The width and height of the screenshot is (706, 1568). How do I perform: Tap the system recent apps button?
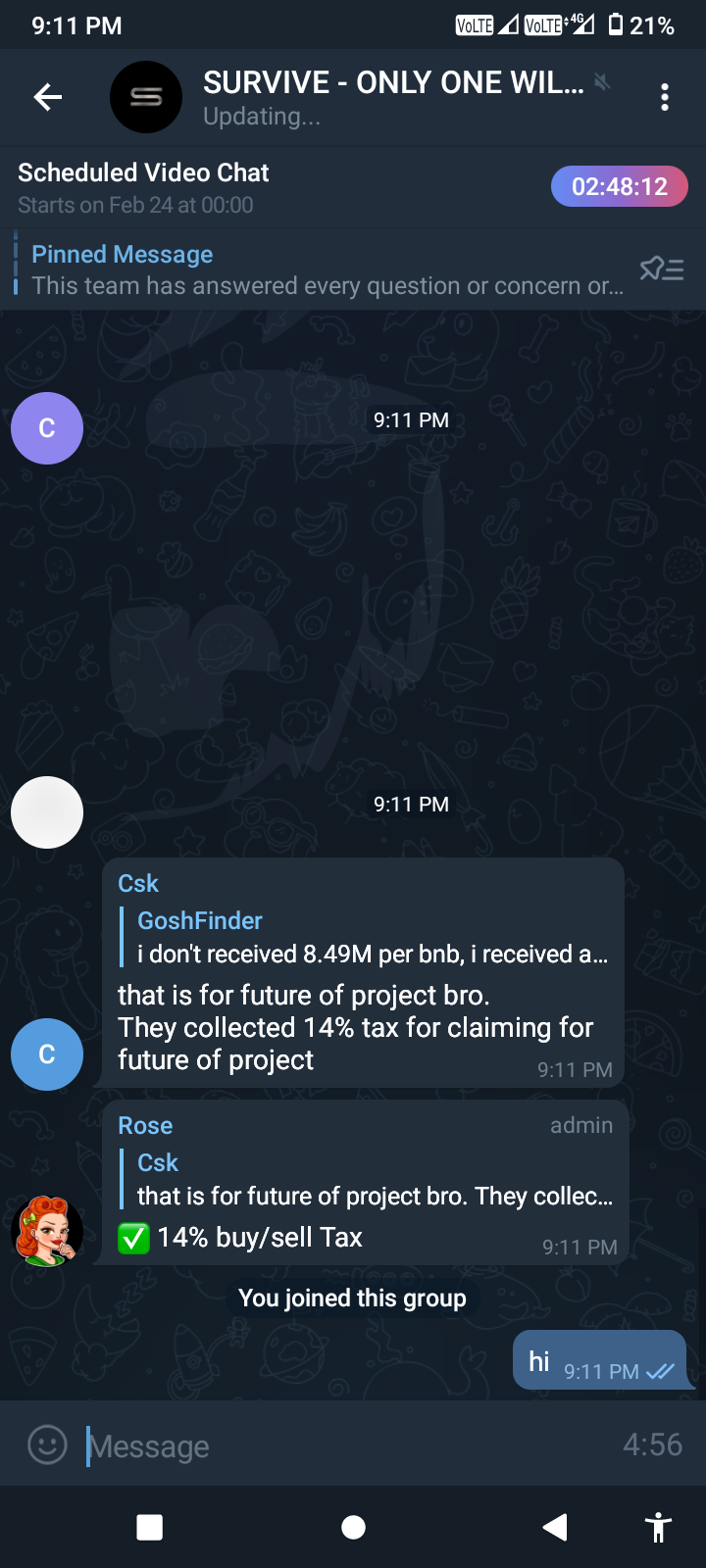150,1527
